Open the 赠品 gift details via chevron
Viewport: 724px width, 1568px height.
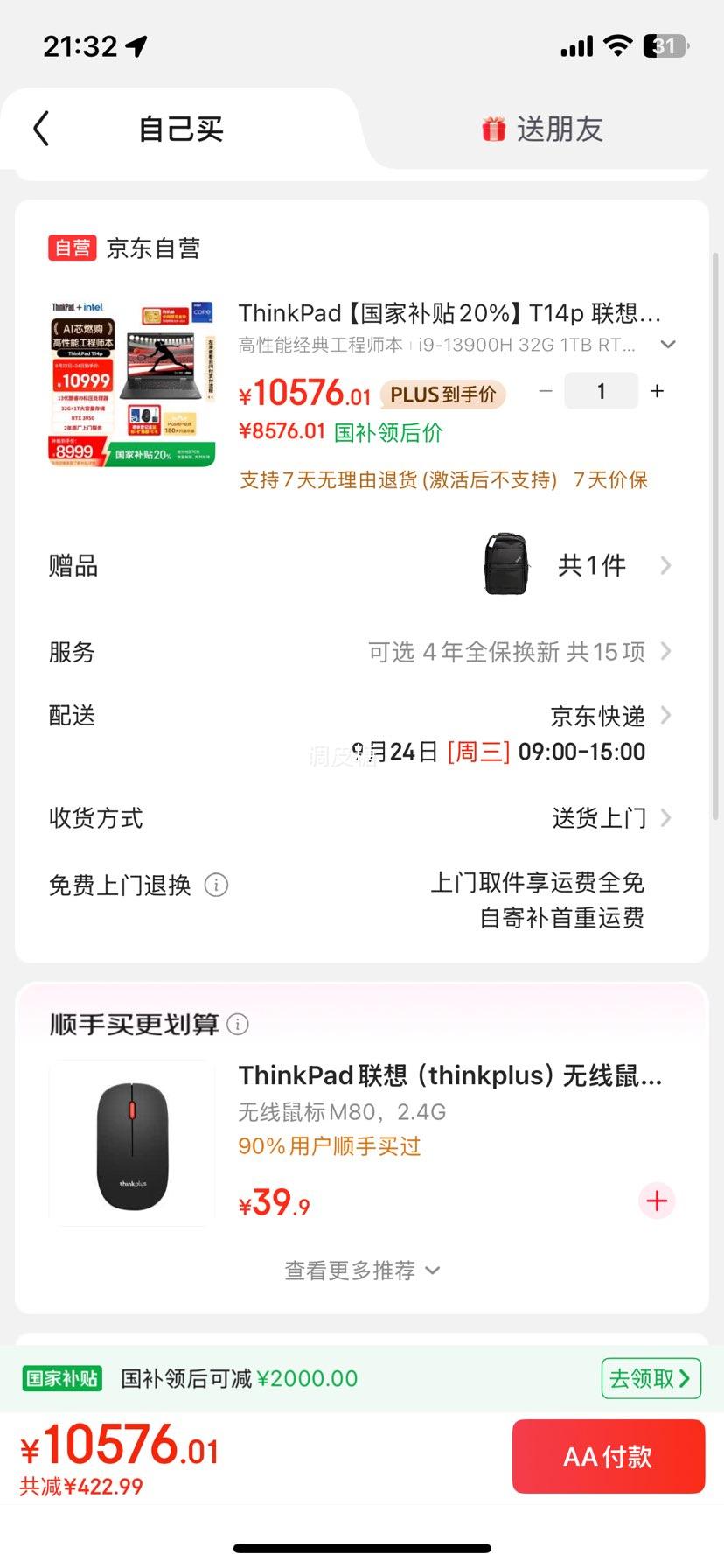[x=666, y=566]
